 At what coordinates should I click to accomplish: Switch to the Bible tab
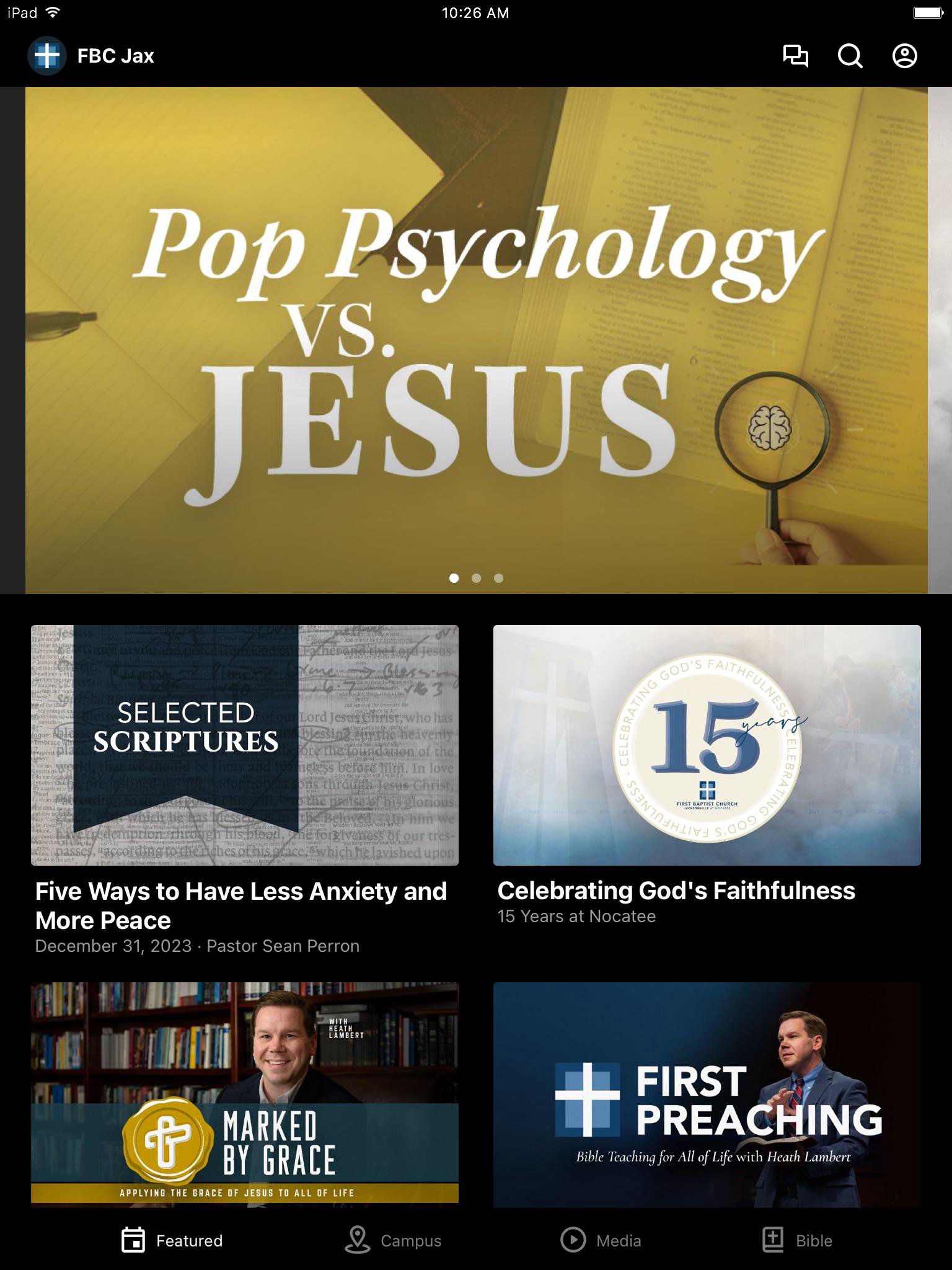[x=797, y=1240]
